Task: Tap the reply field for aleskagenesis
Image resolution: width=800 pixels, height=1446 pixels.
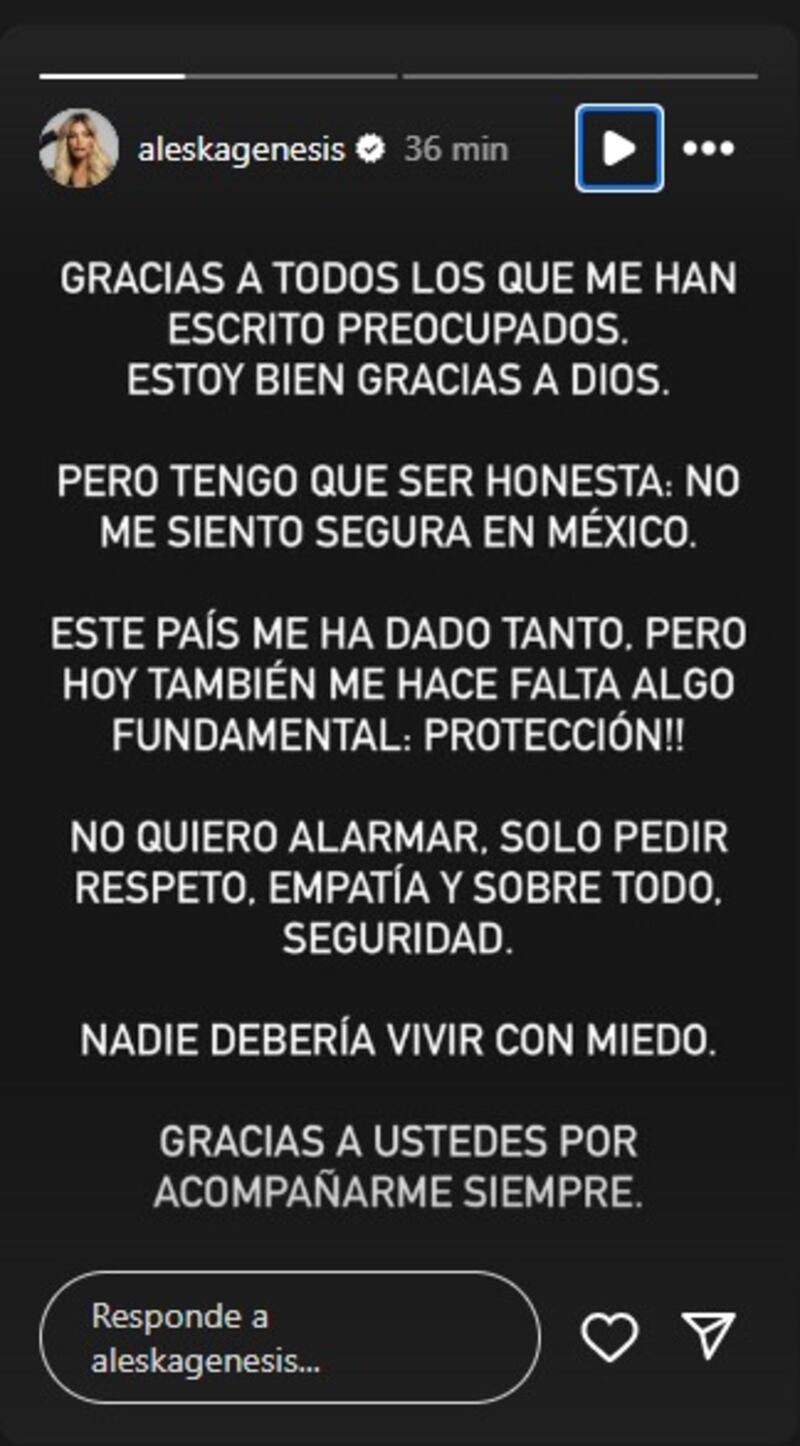Action: click(289, 1338)
